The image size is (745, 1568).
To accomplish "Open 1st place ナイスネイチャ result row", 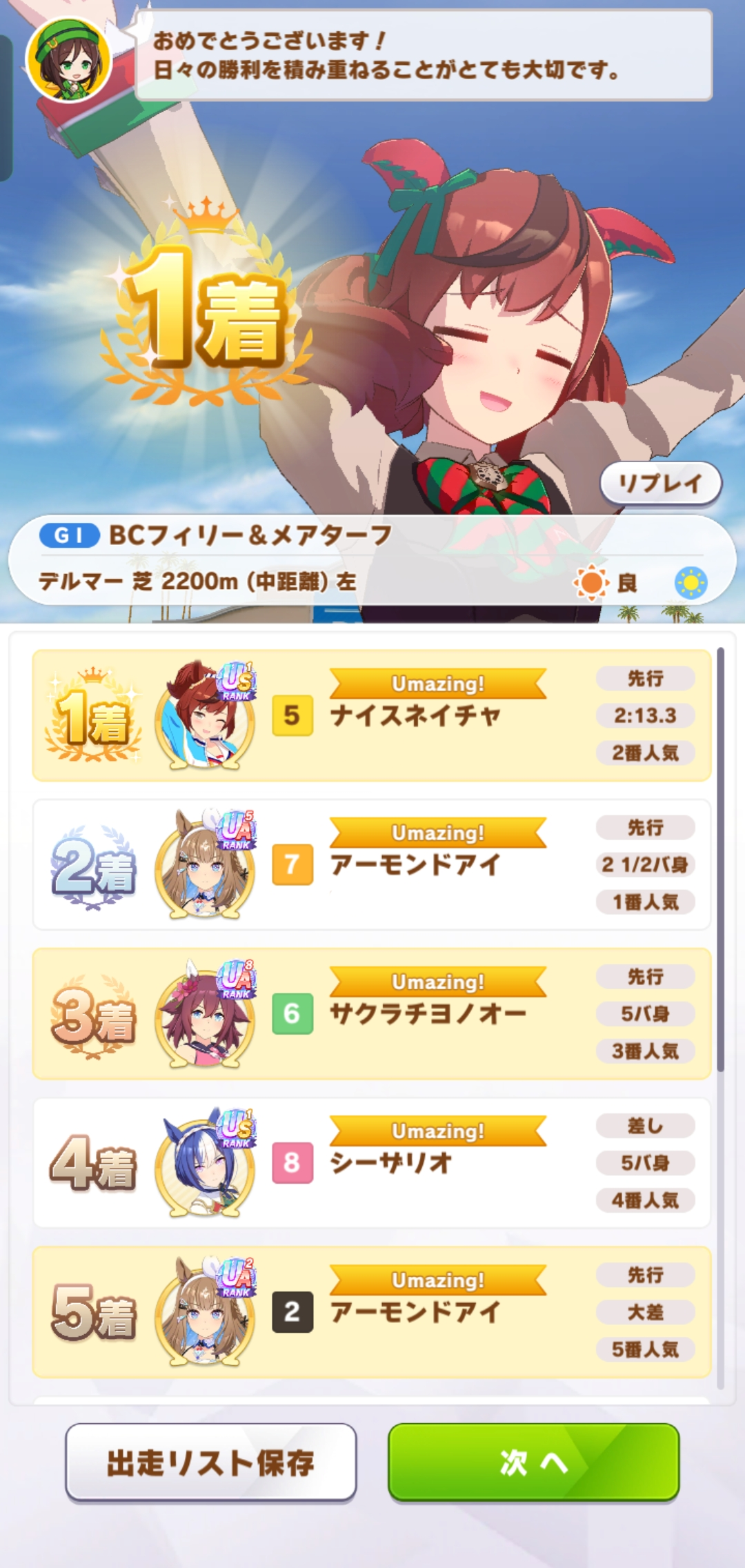I will [371, 715].
